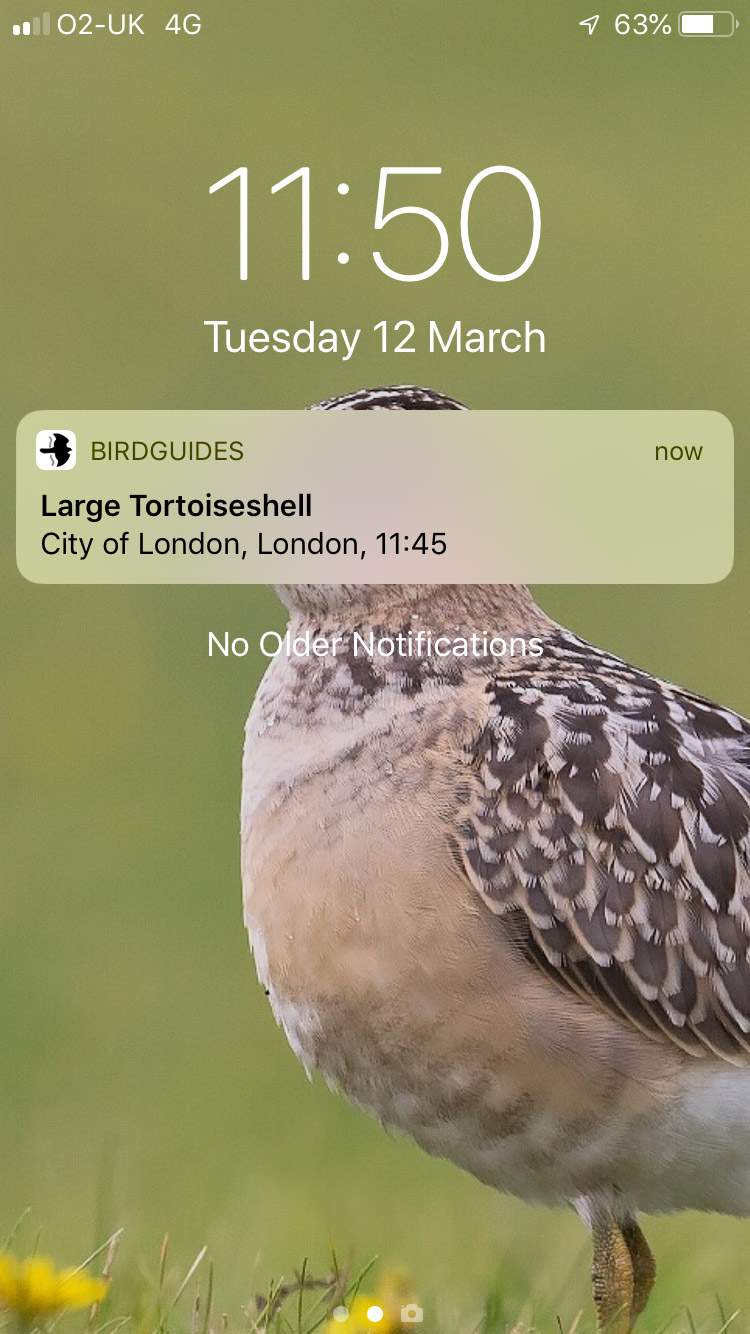Tap the camera icon in page indicator
Screen dimensions: 750x1334
click(x=412, y=1313)
